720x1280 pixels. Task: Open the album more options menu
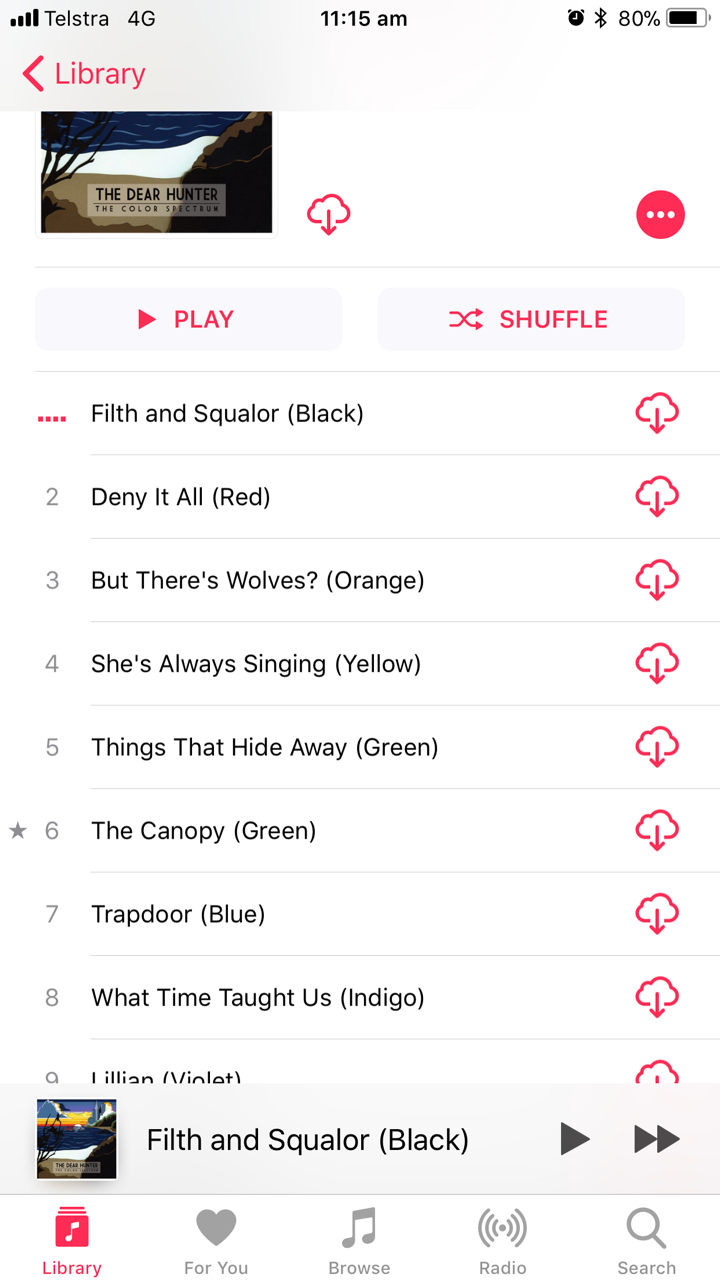[660, 215]
